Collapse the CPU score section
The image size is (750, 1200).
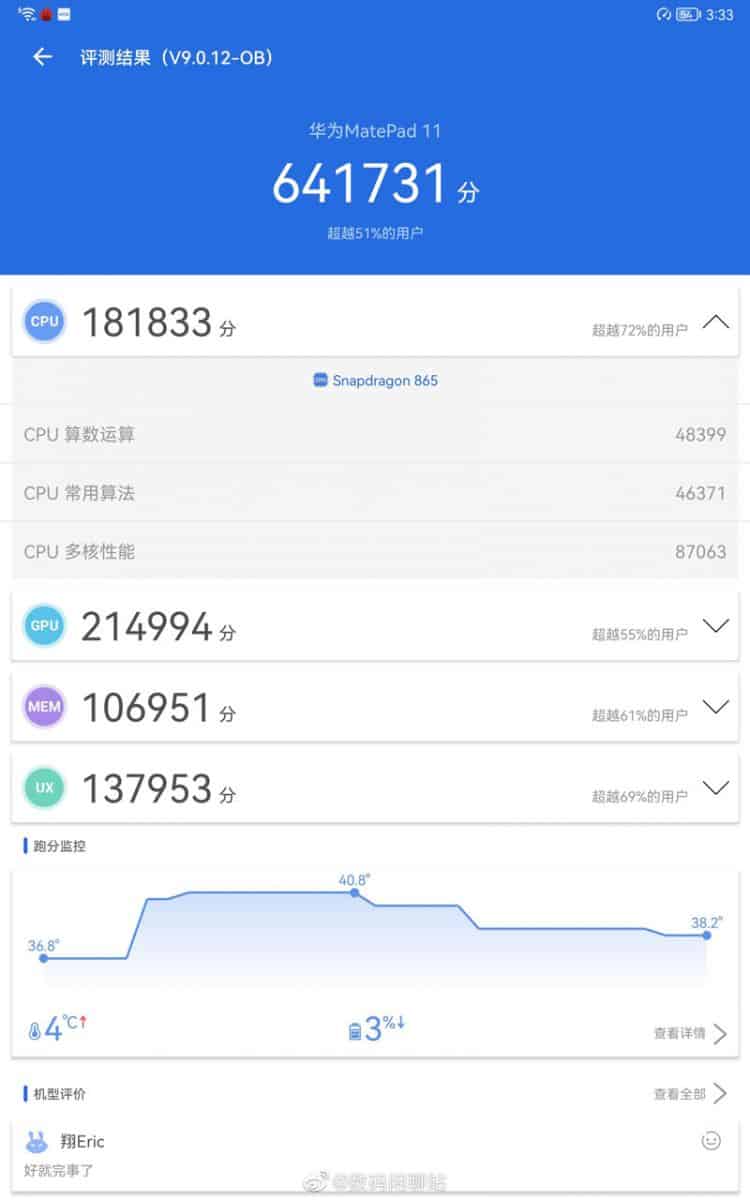716,321
